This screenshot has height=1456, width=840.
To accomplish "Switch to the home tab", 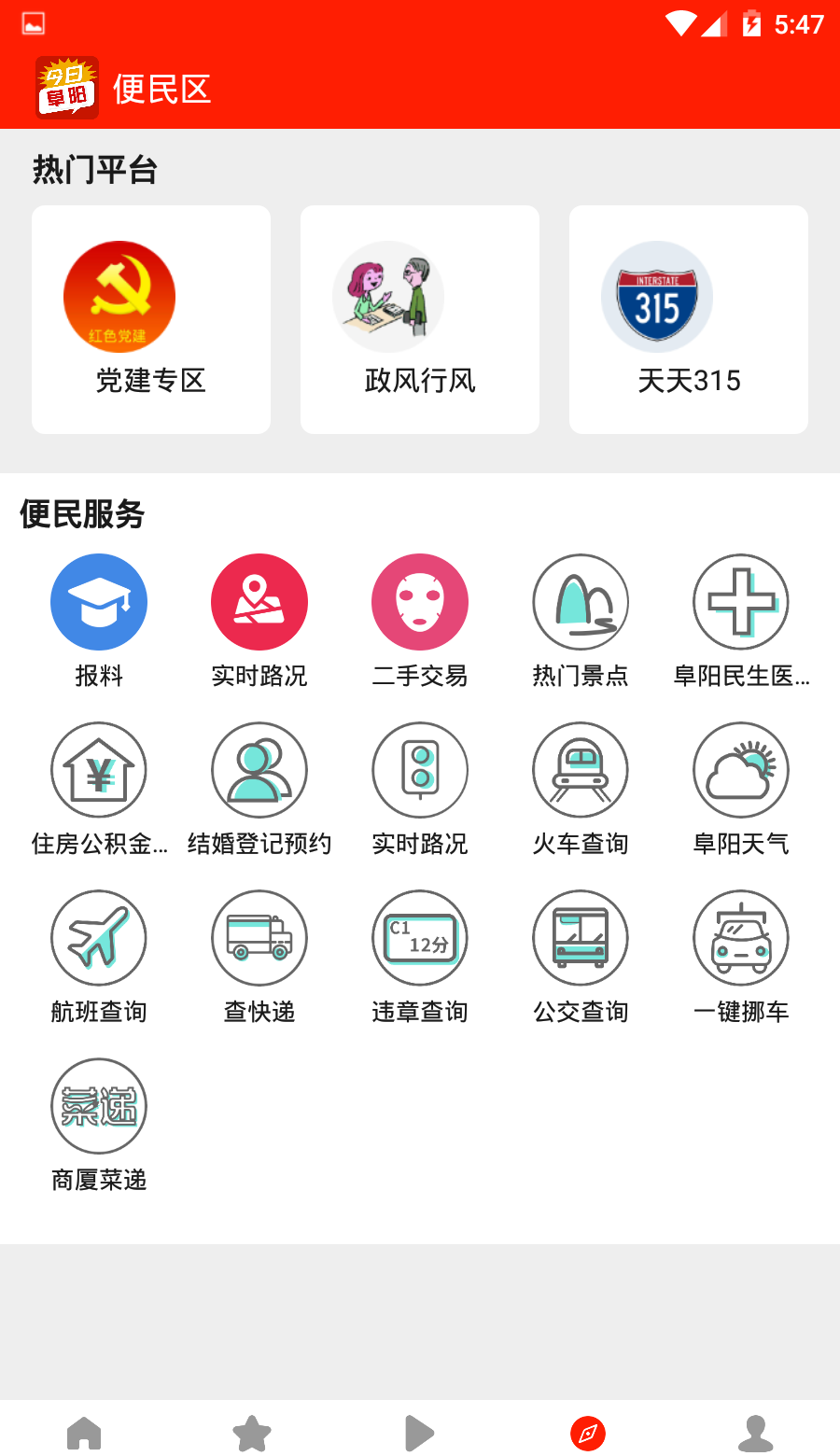I will click(84, 1433).
